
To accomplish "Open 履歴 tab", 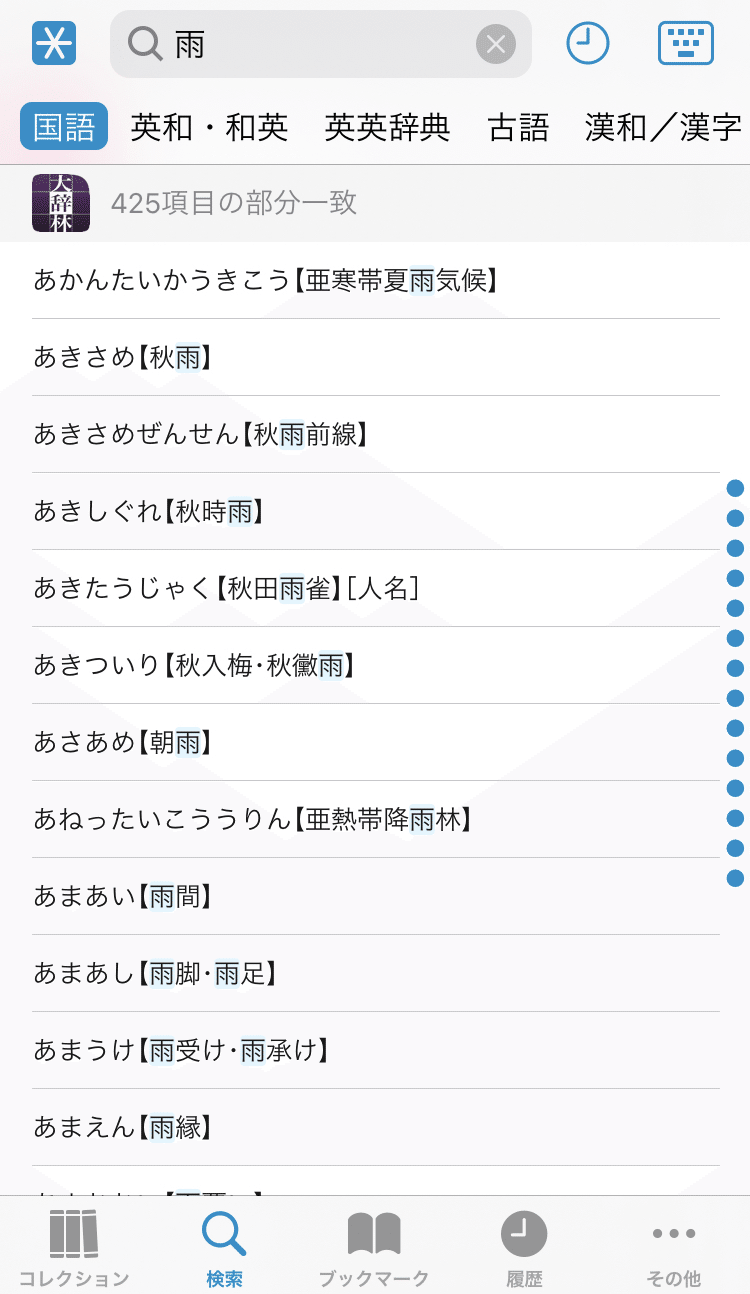I will coord(524,1248).
